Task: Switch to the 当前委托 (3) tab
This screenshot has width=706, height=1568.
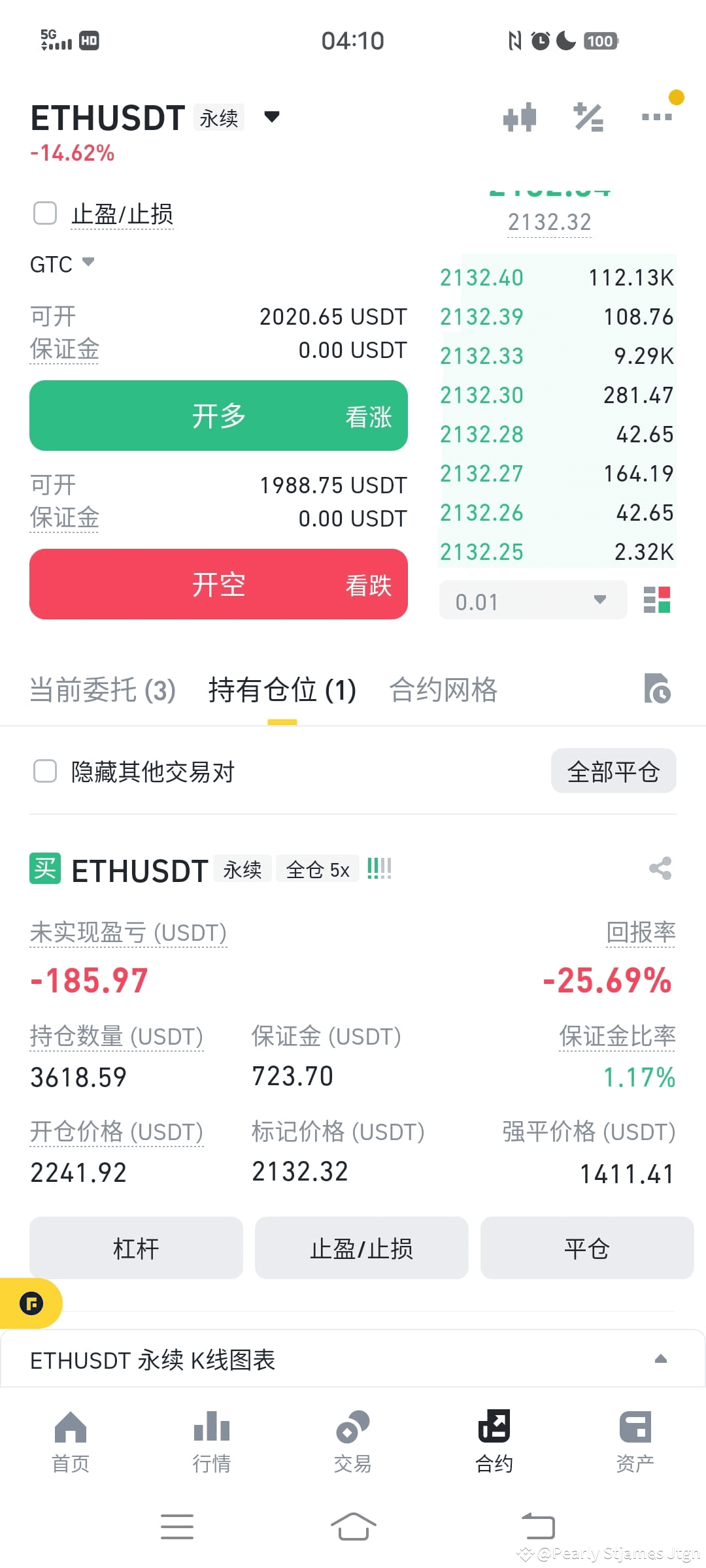Action: [102, 689]
